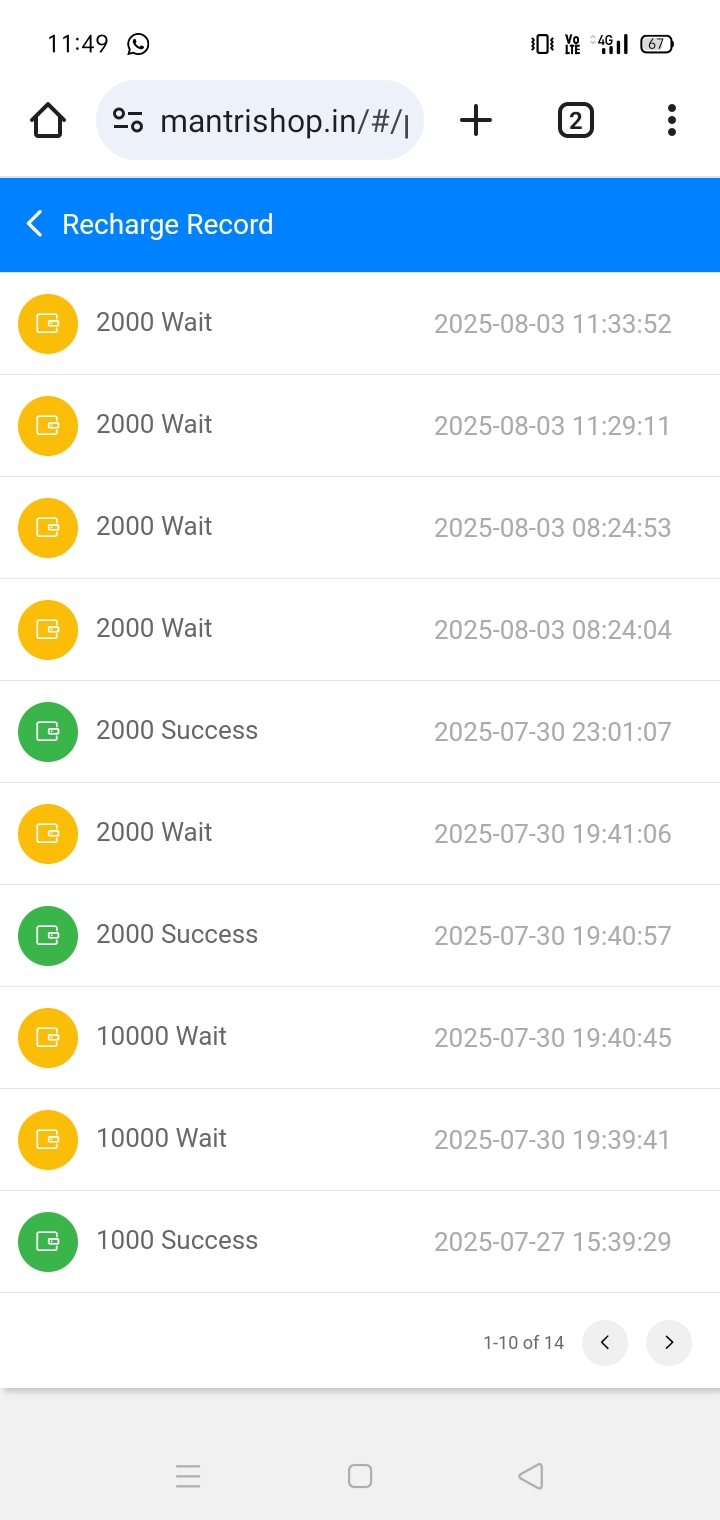Image resolution: width=720 pixels, height=1520 pixels.
Task: Go back from Recharge Record page
Action: [35, 224]
